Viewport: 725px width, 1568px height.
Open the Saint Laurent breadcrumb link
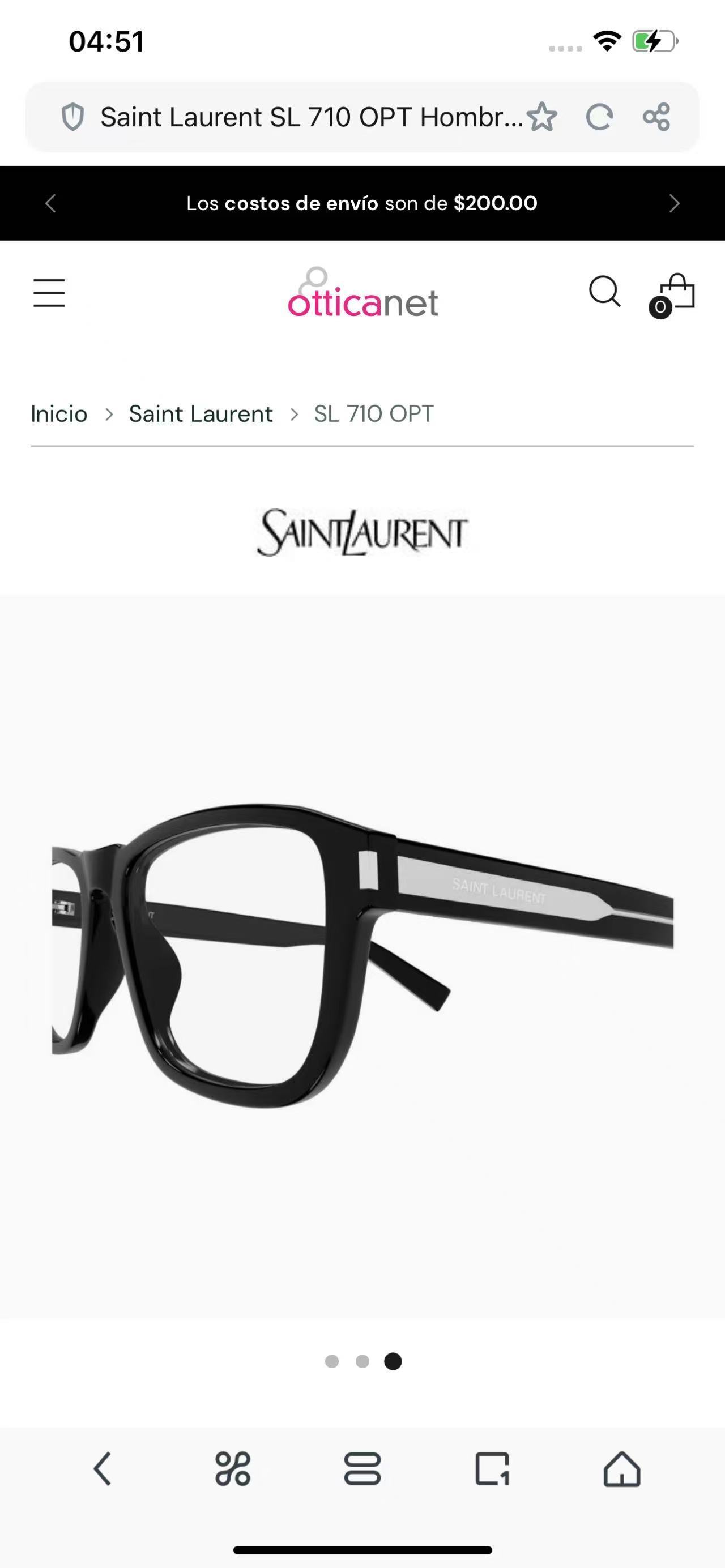coord(201,414)
